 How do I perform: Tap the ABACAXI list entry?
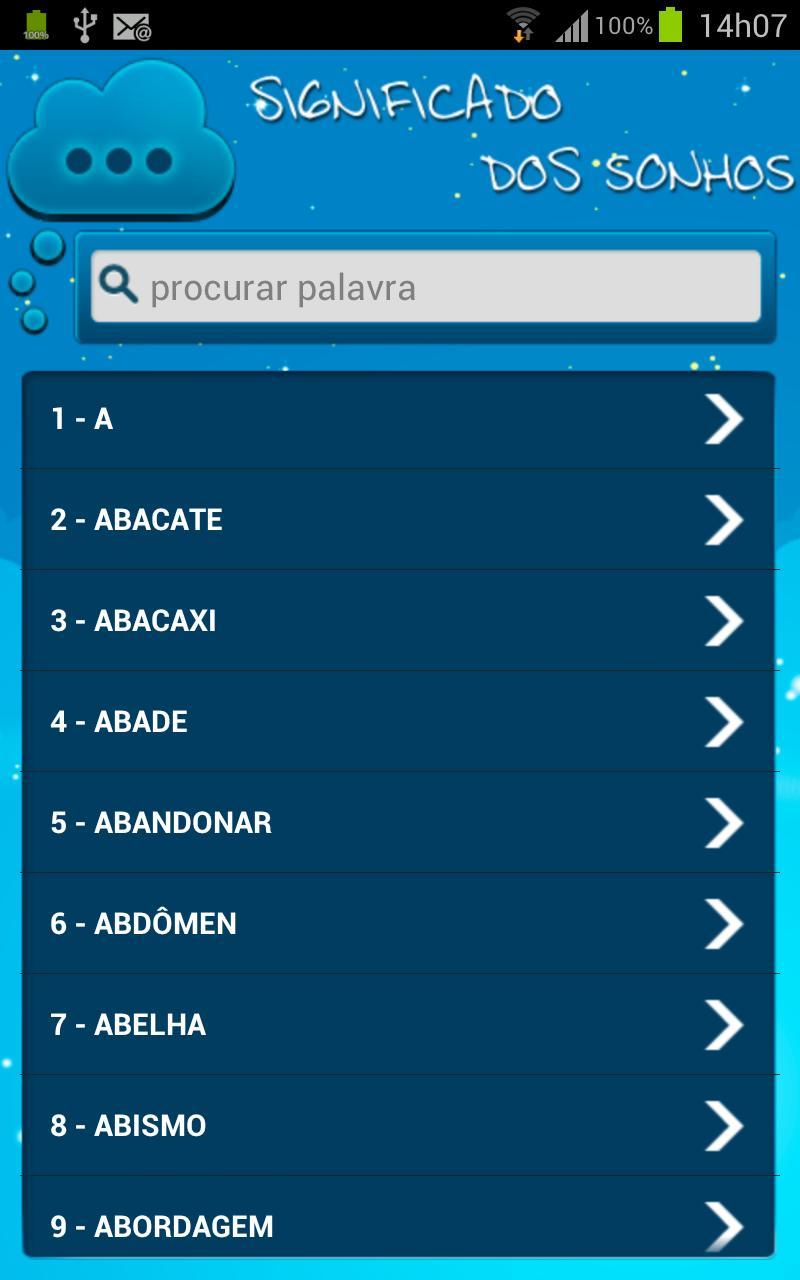pos(400,620)
